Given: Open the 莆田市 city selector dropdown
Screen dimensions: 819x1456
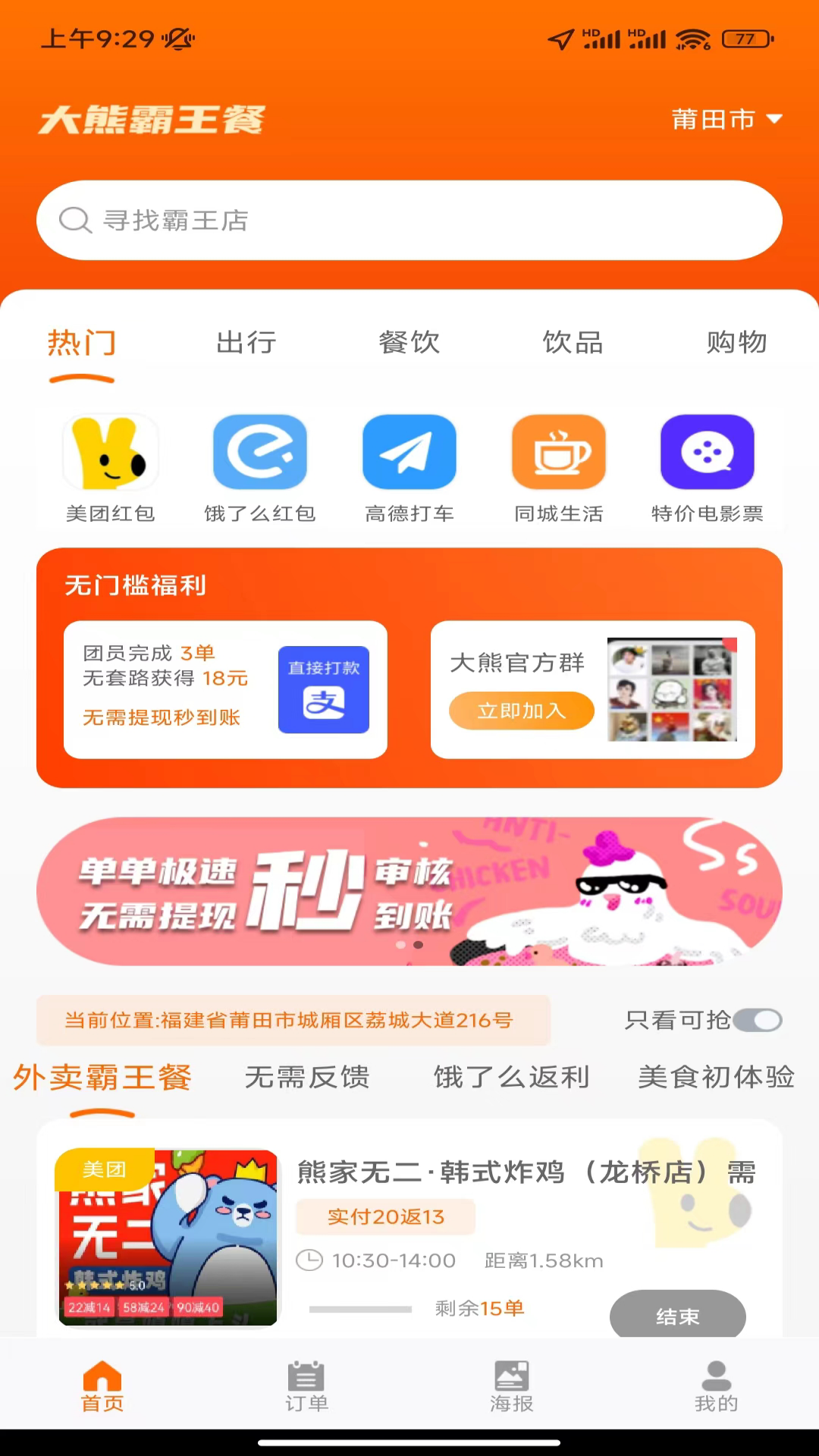Looking at the screenshot, I should 726,118.
